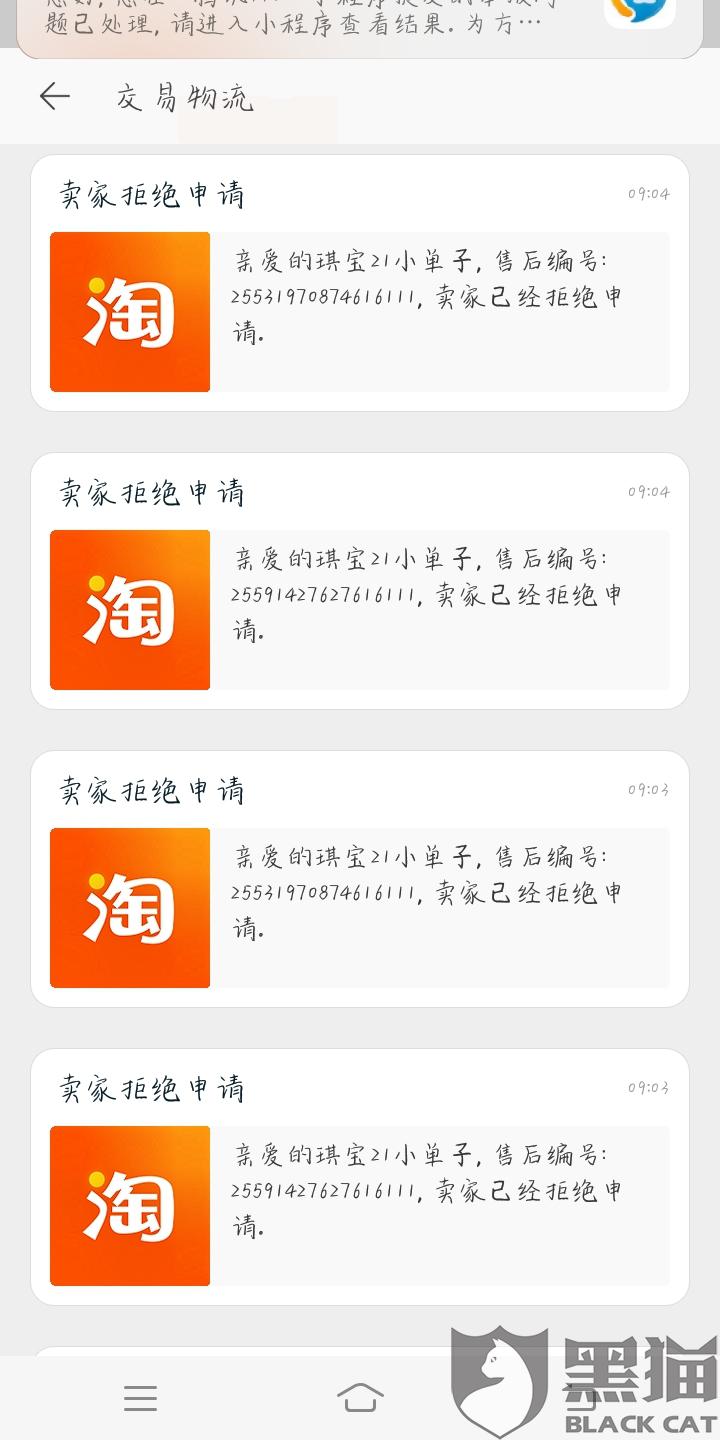Open the 09:04 卖家拒绝申请 card for 售后编号 2553197087461611
This screenshot has width=720, height=1440.
click(x=360, y=283)
